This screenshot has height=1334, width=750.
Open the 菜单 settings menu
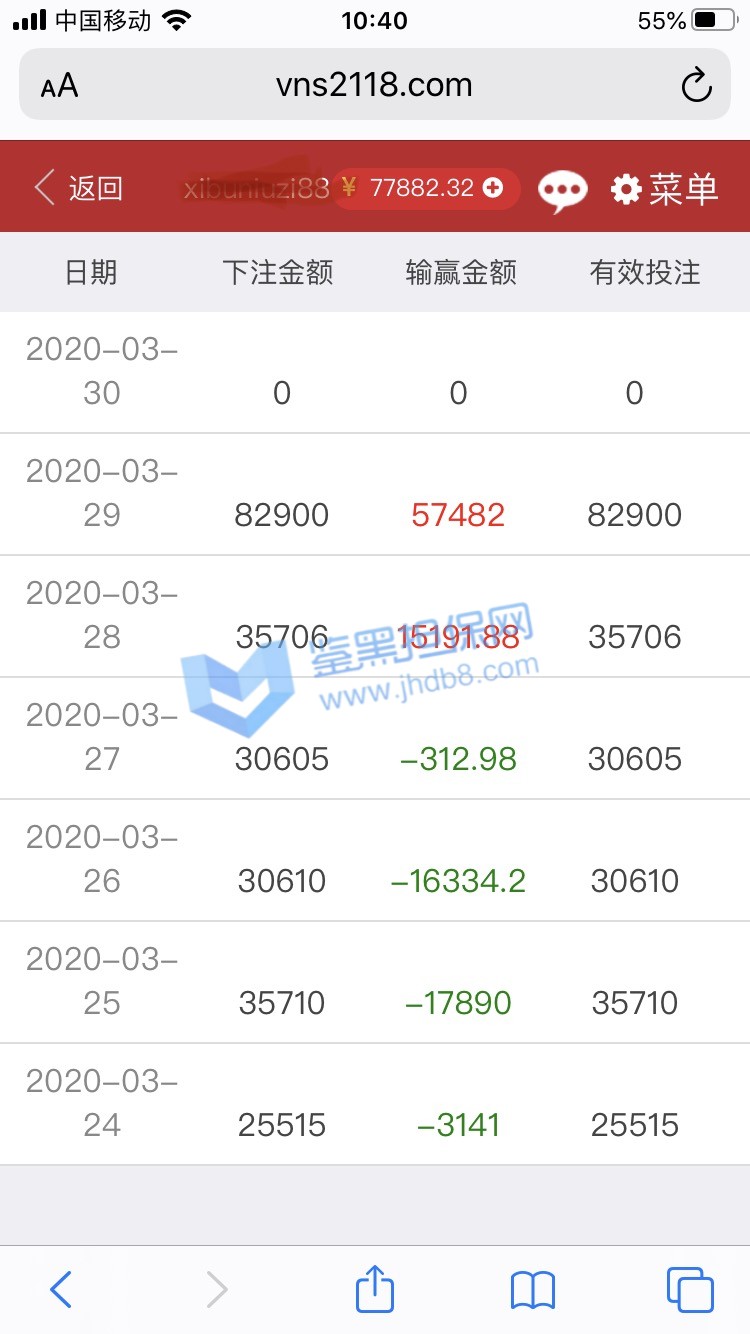click(x=665, y=188)
